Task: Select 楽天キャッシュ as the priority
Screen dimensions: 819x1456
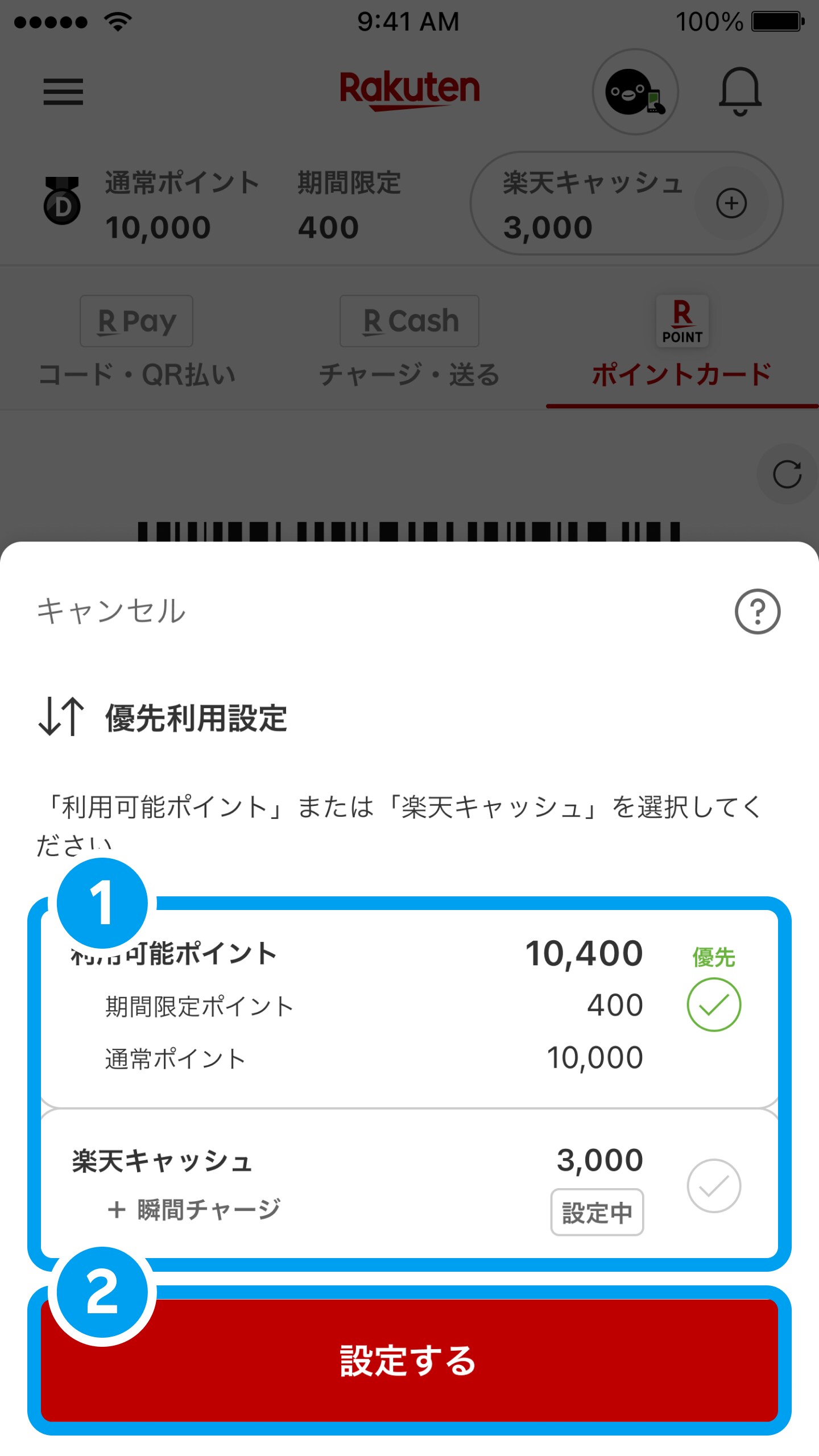Action: (713, 1186)
